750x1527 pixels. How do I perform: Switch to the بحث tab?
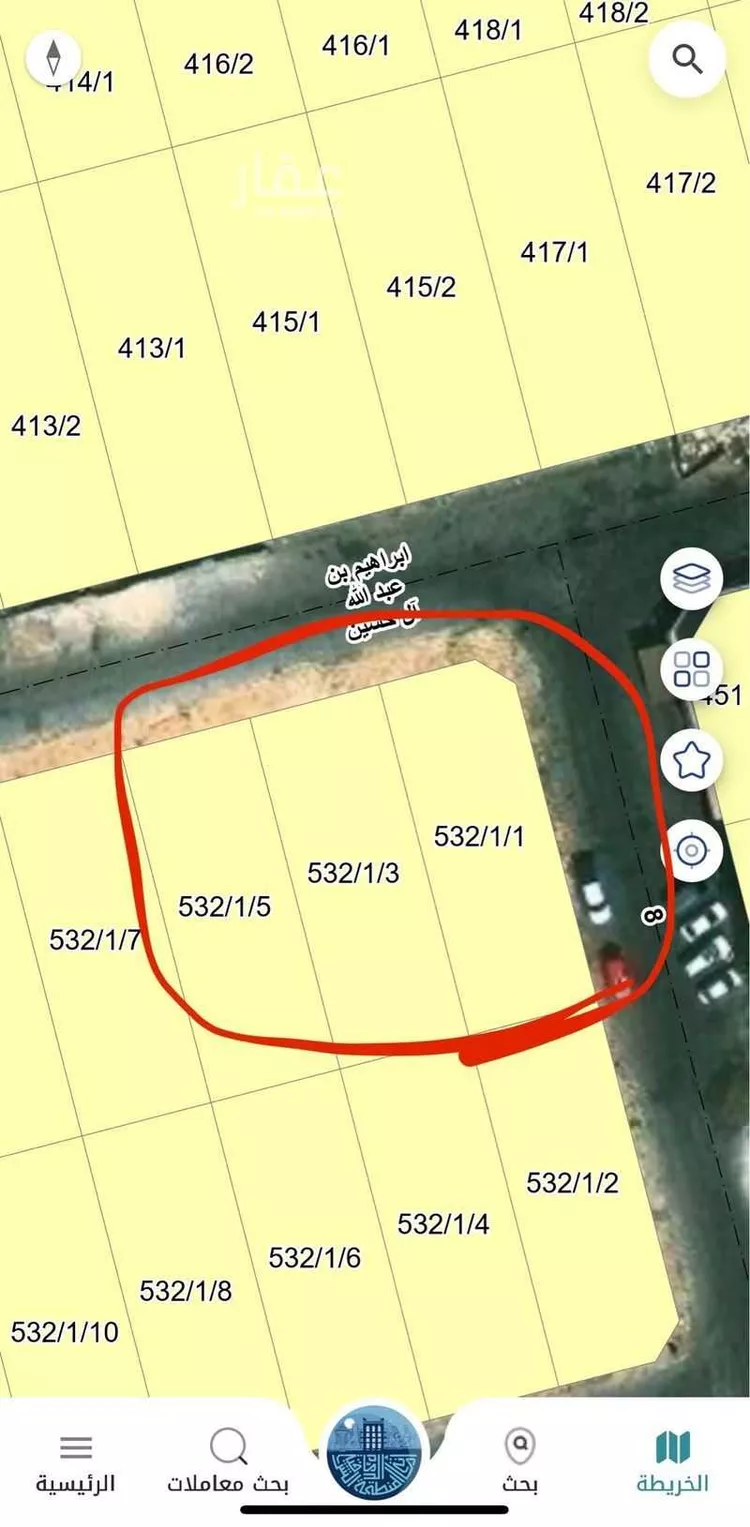(519, 1461)
